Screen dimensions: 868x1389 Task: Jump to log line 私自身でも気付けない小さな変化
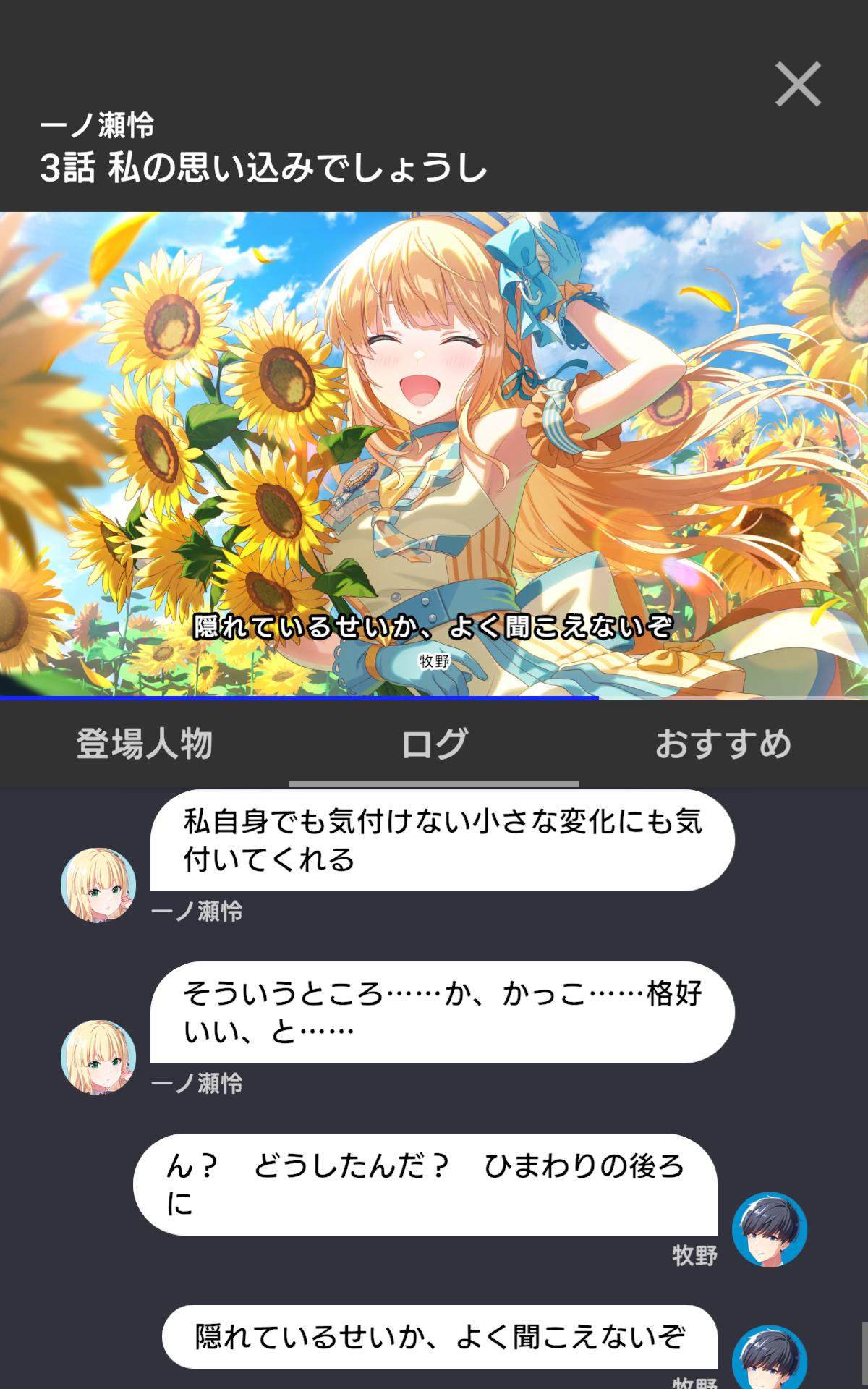441,841
